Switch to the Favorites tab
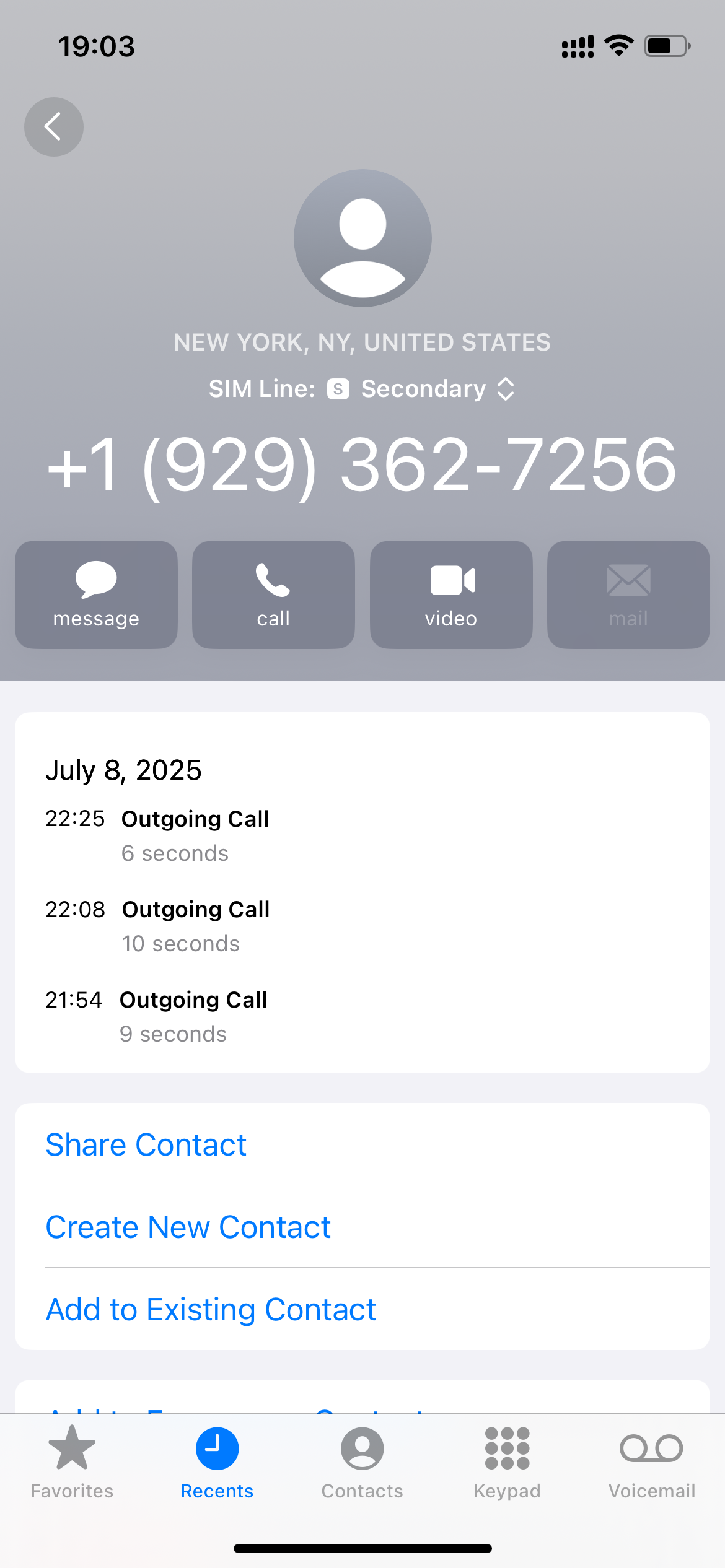 72,1461
